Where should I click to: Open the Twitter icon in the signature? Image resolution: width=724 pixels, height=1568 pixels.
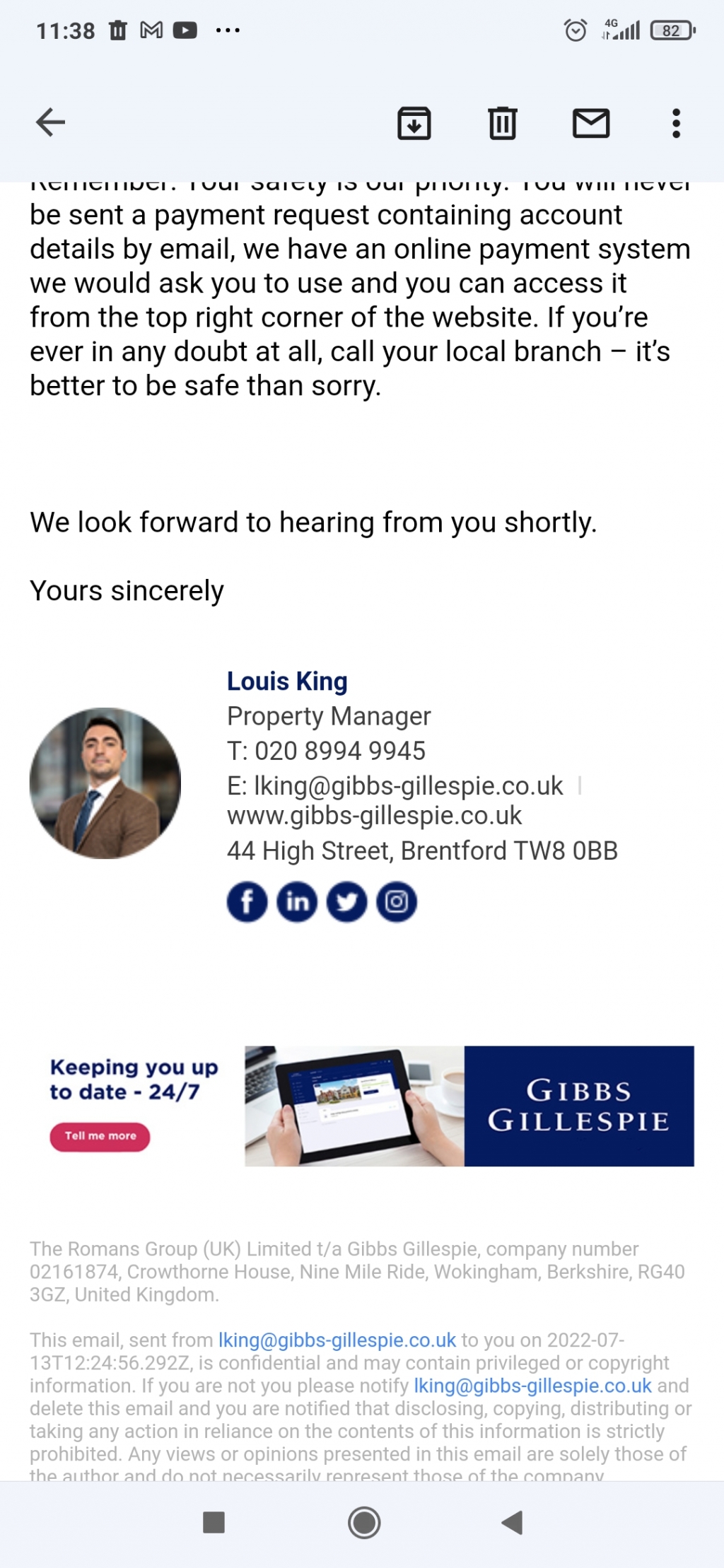(x=346, y=901)
